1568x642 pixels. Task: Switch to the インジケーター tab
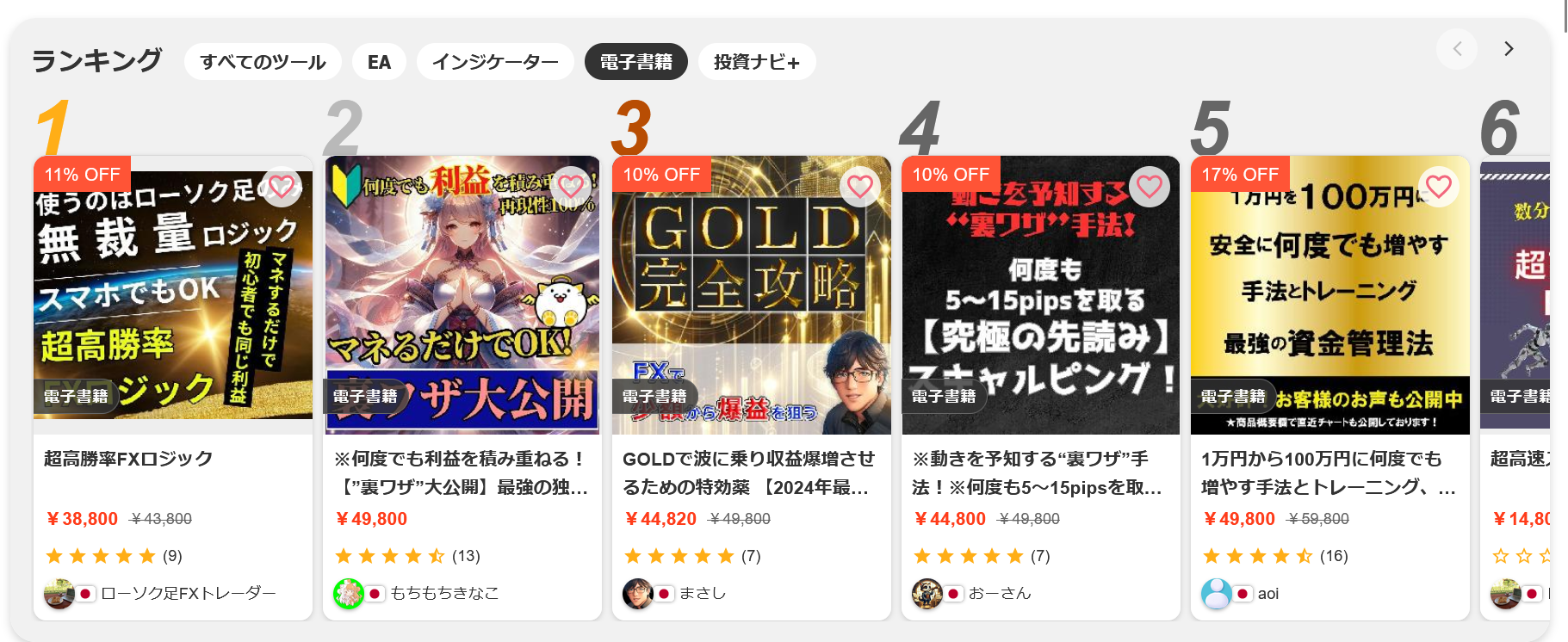(x=495, y=62)
